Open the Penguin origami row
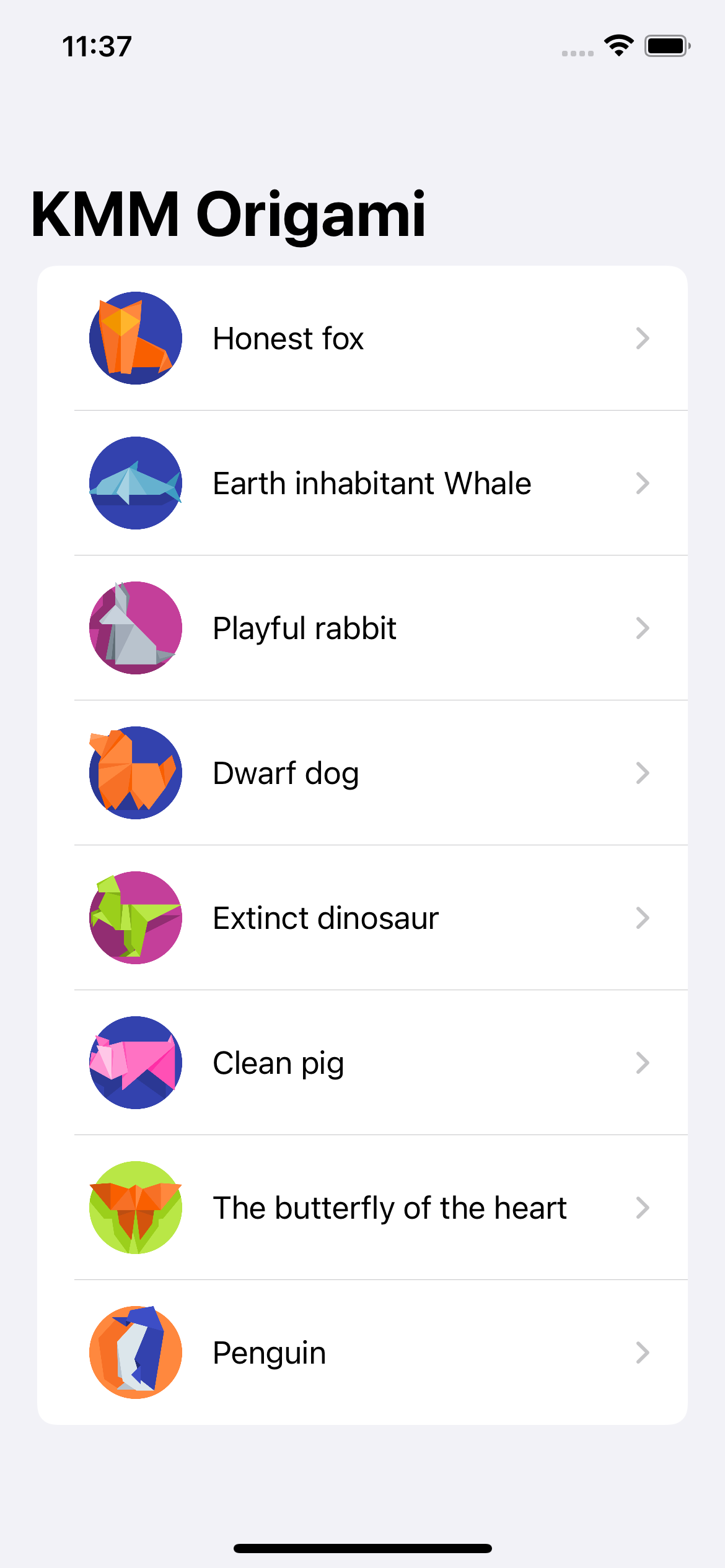725x1568 pixels. 362,1352
